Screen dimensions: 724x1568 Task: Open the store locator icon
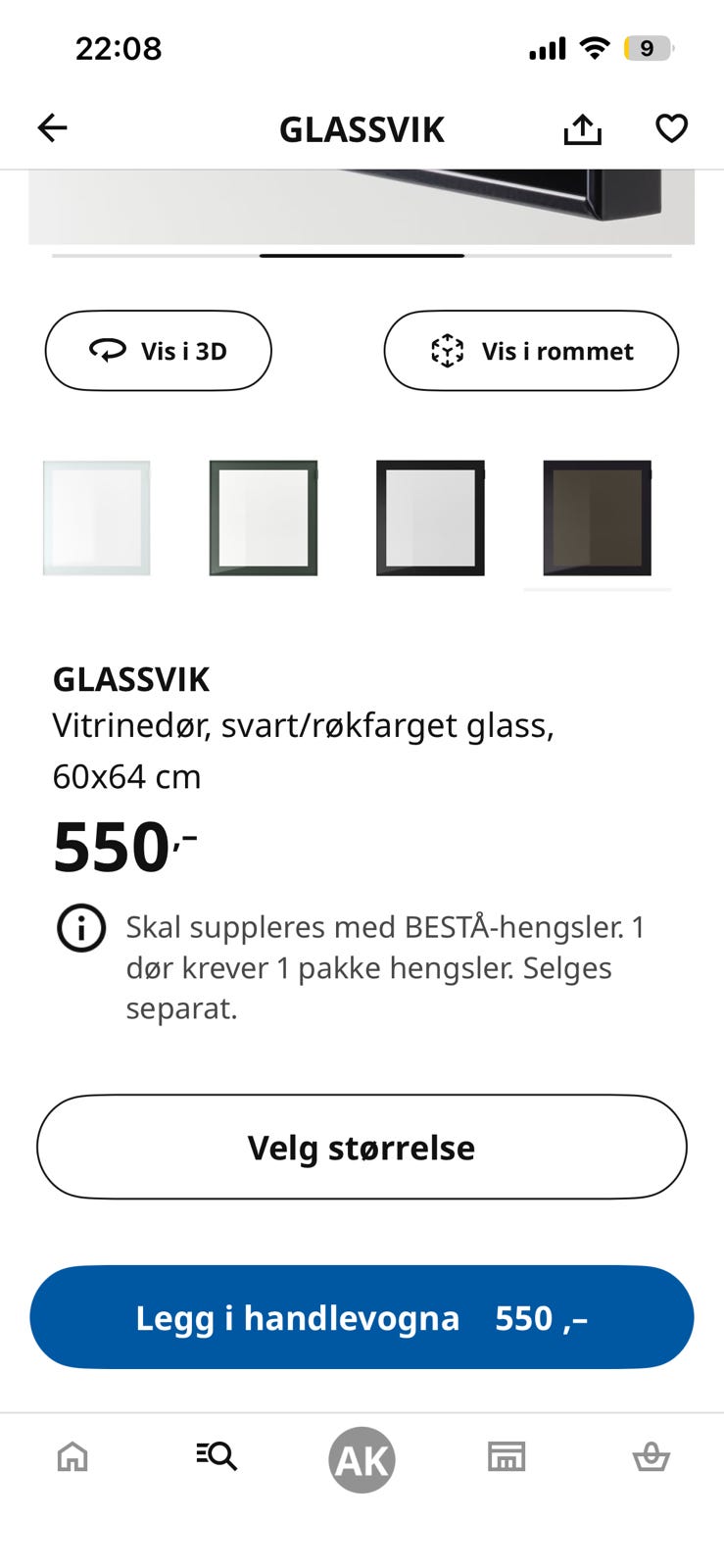click(x=506, y=1457)
